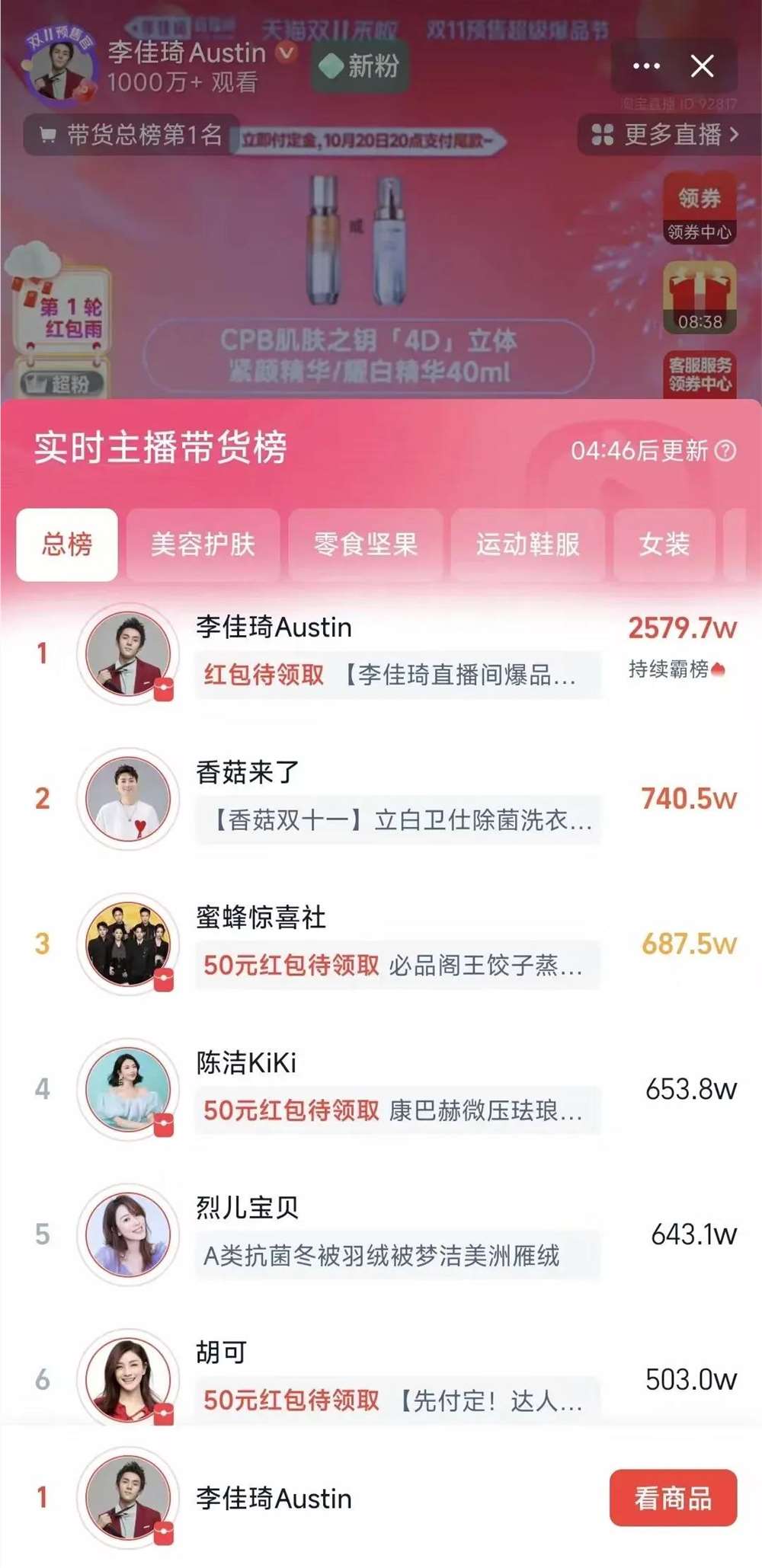Switch to the 美容护肤 tab
The height and width of the screenshot is (1568, 762).
204,545
